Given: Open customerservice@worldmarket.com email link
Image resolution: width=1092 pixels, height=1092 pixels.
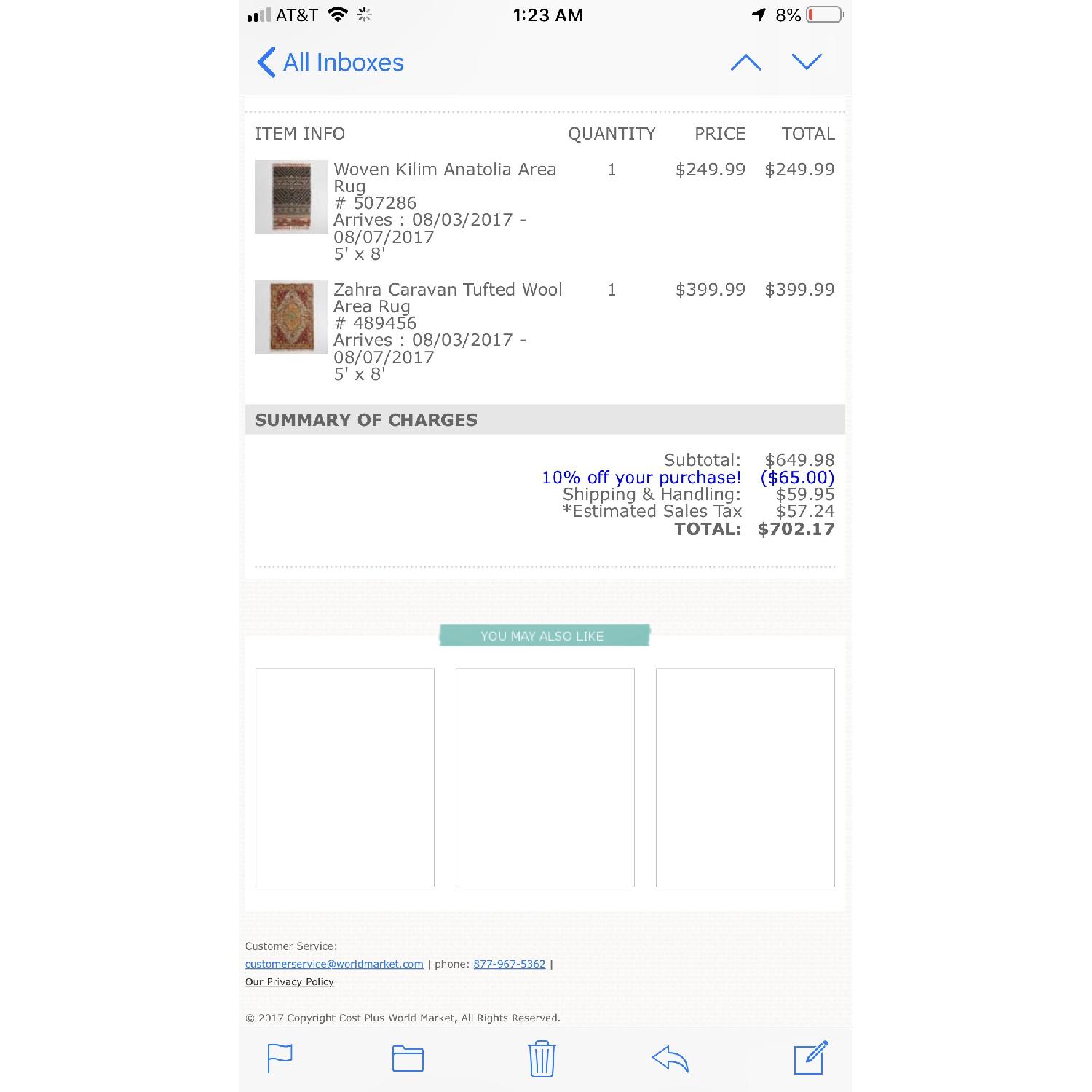Looking at the screenshot, I should 334,964.
